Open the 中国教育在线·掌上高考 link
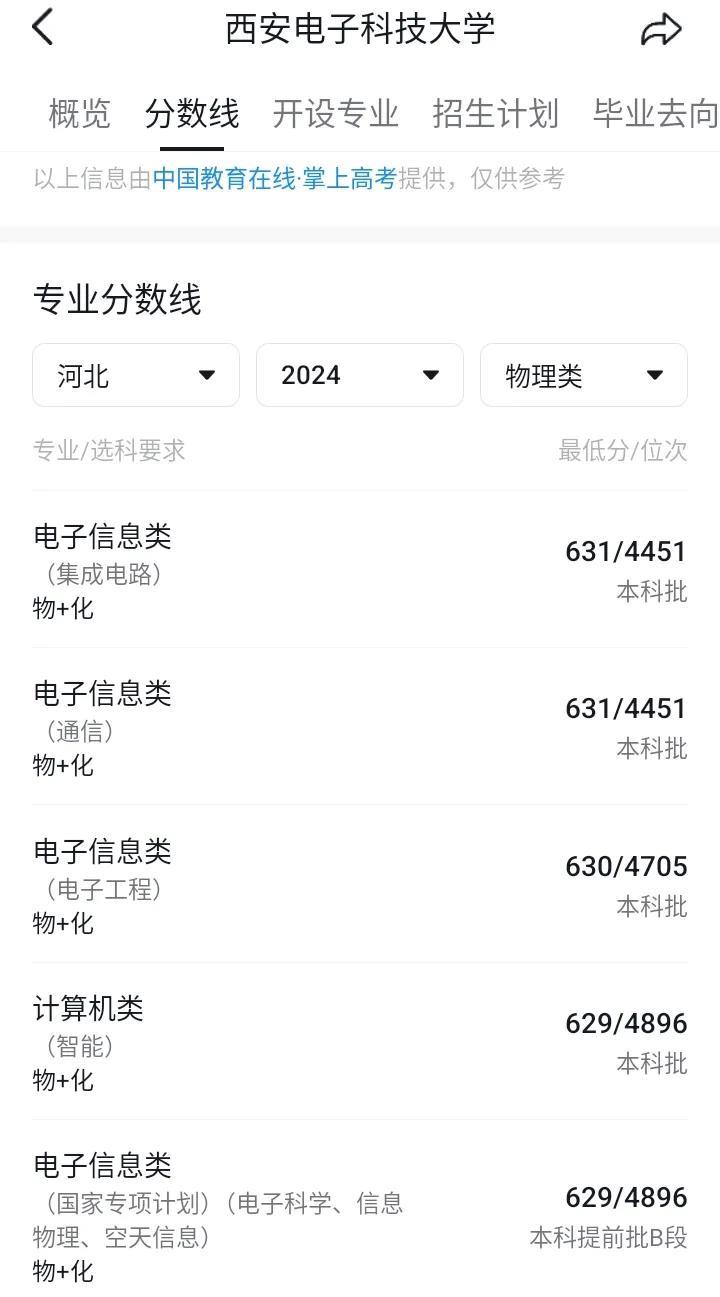 click(275, 179)
